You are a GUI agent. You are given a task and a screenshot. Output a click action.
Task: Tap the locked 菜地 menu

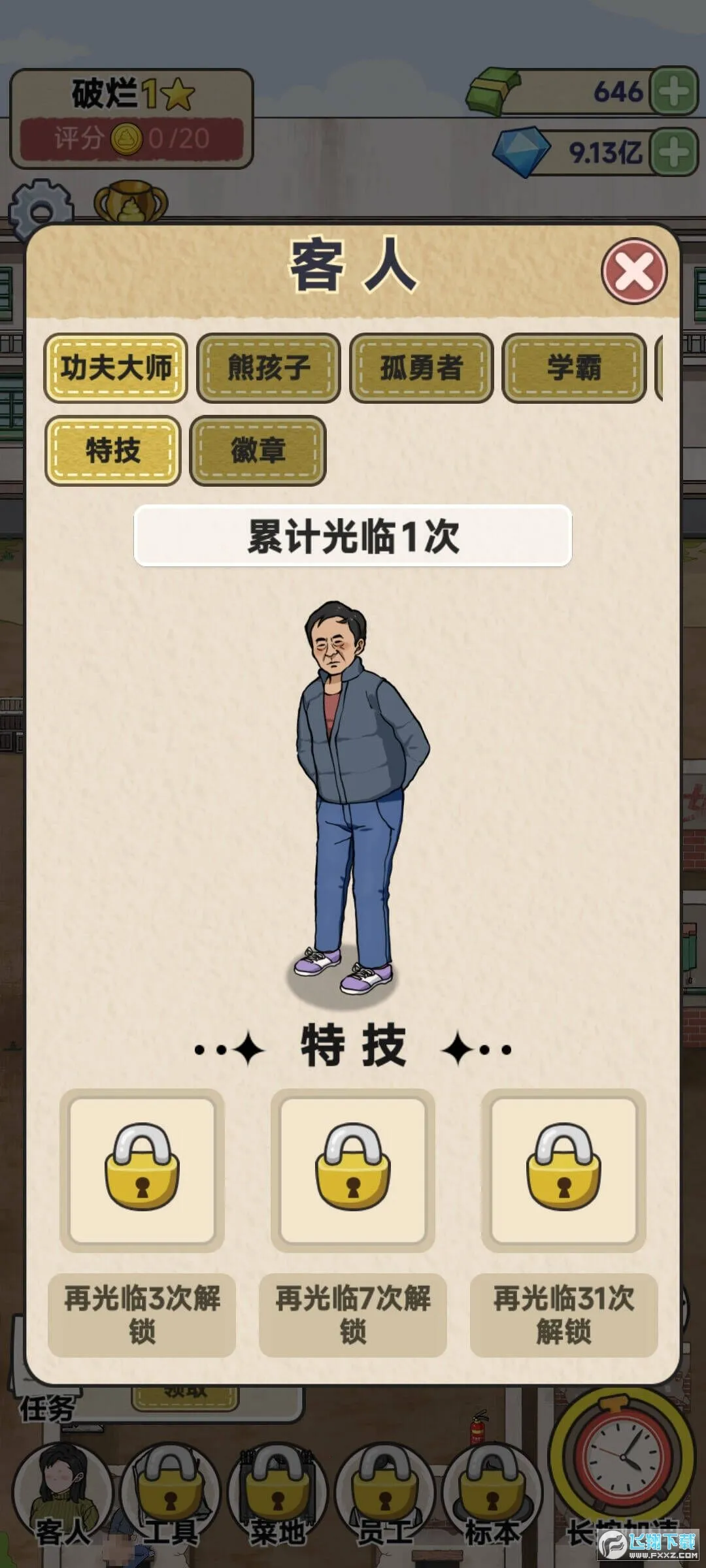[277, 1496]
